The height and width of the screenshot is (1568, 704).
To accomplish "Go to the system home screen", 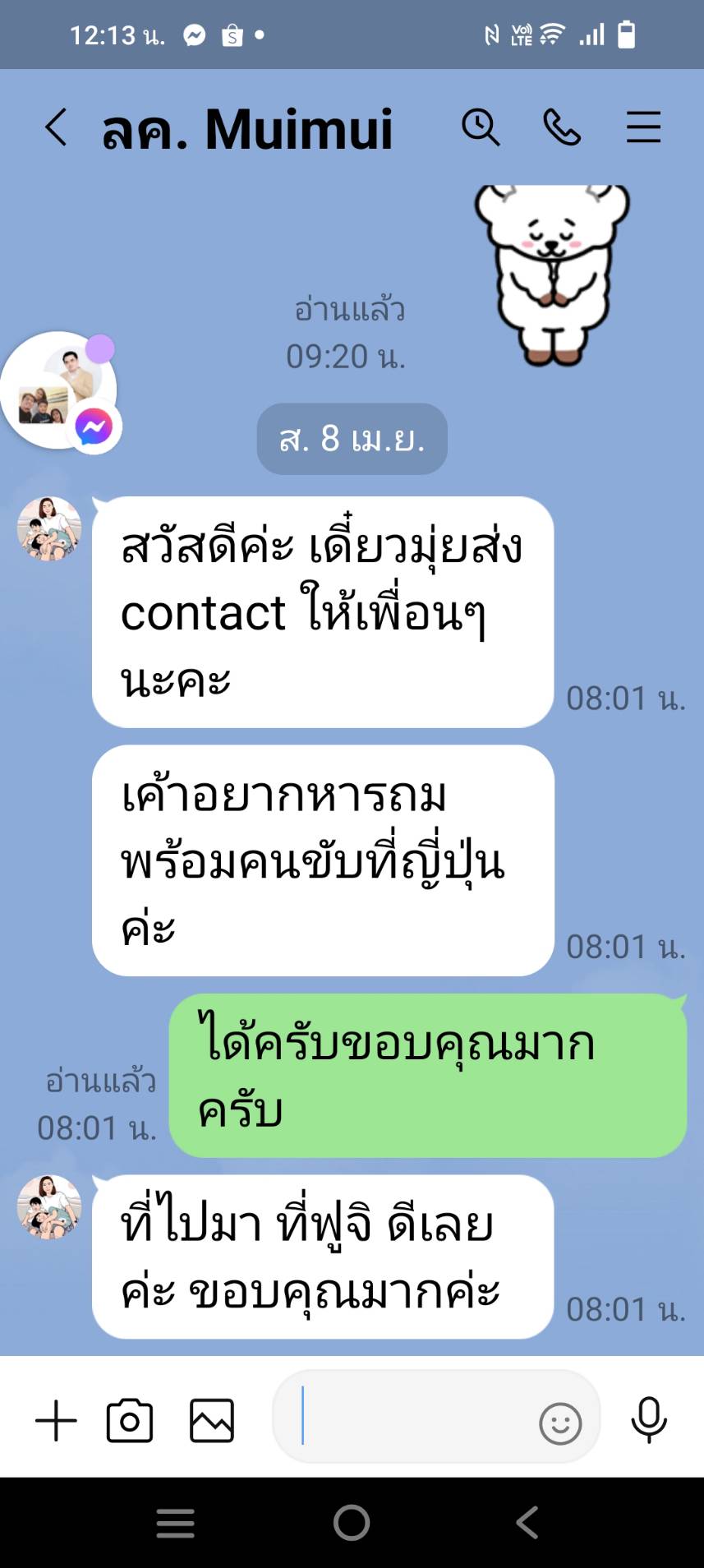I will [x=352, y=1523].
